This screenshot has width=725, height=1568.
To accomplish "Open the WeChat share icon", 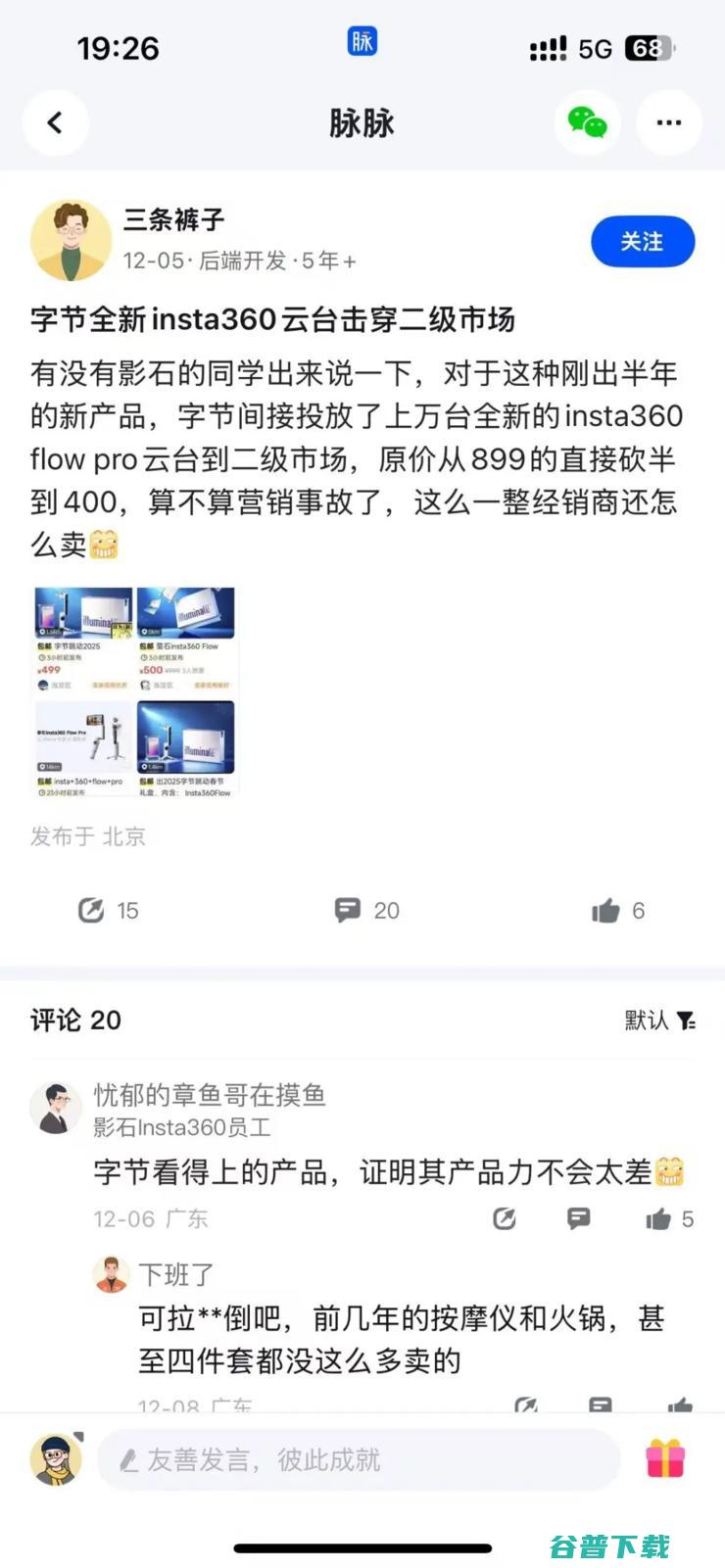I will [587, 122].
